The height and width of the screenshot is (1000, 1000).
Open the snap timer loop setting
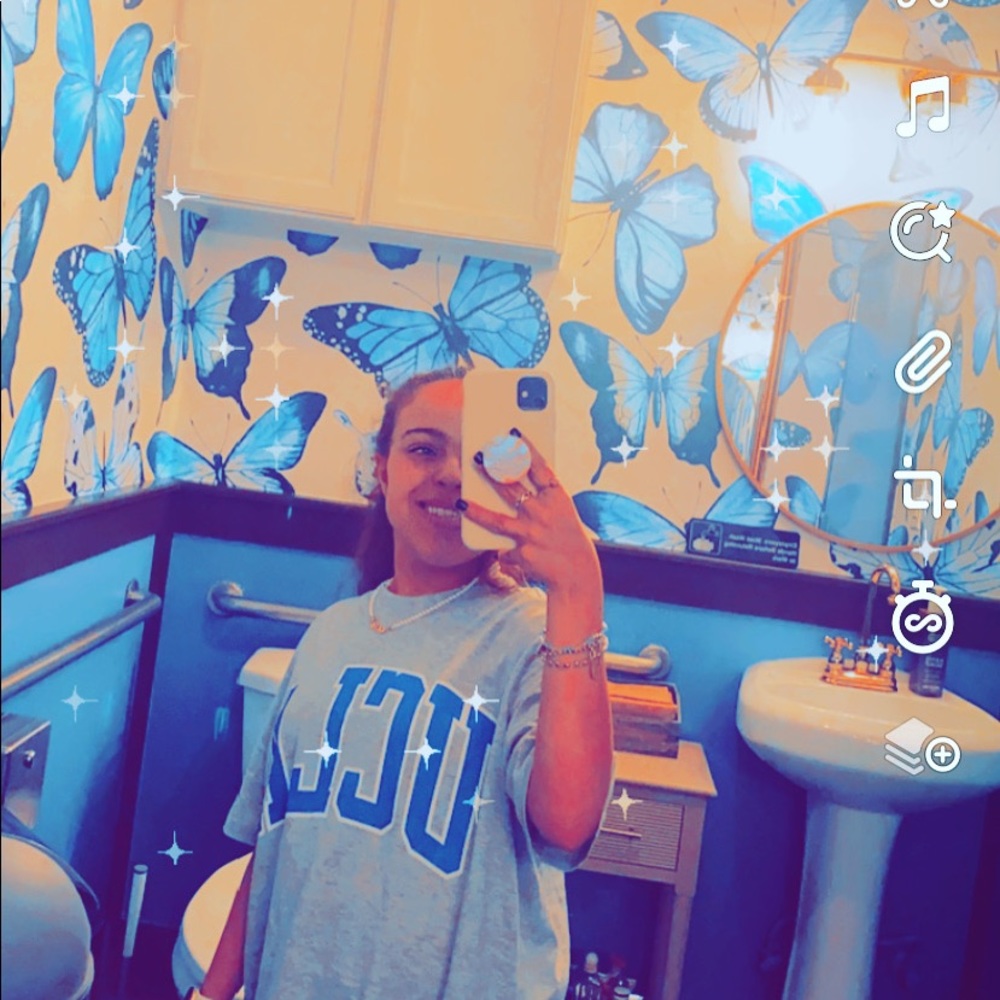[922, 617]
